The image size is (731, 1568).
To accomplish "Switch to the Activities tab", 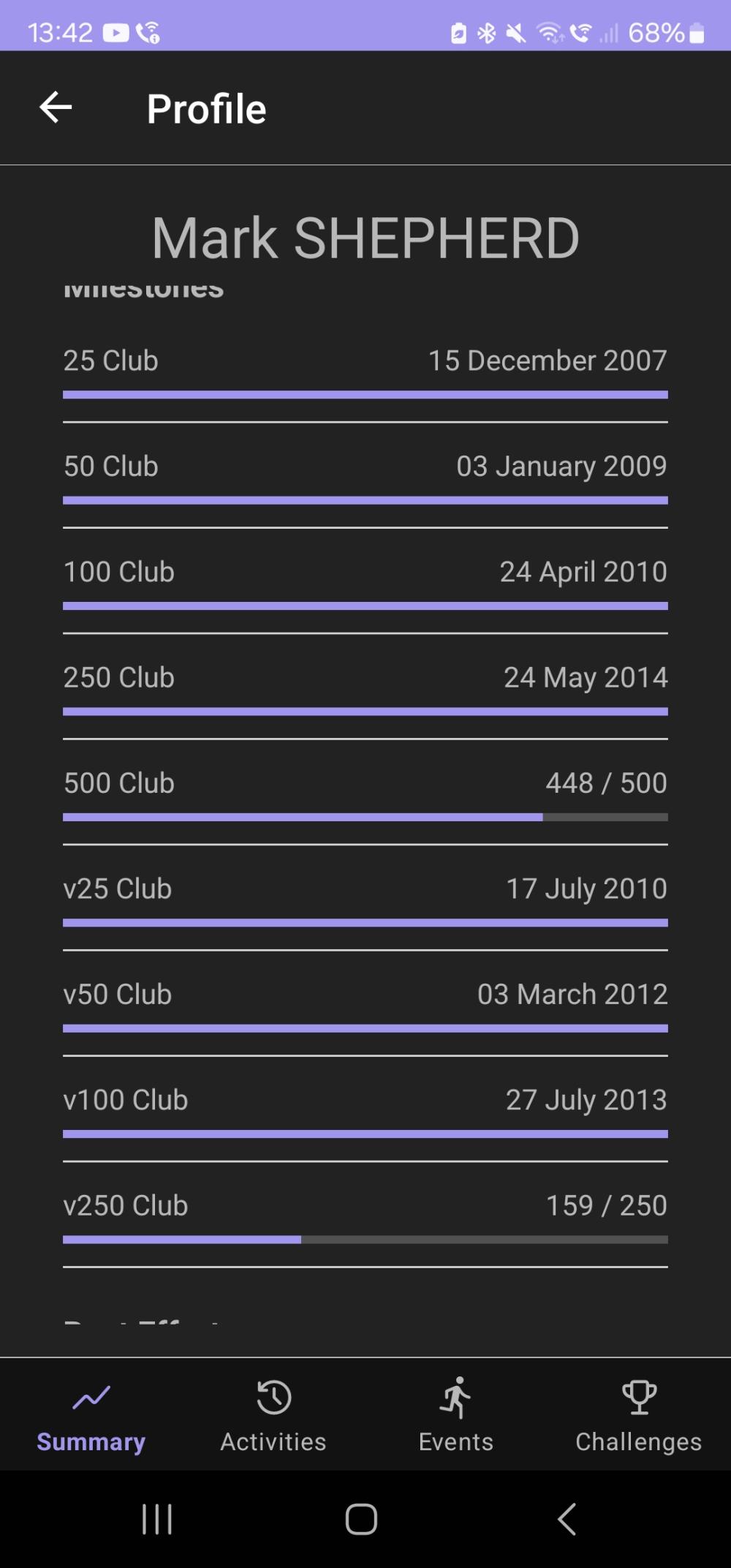I will coord(273,1415).
